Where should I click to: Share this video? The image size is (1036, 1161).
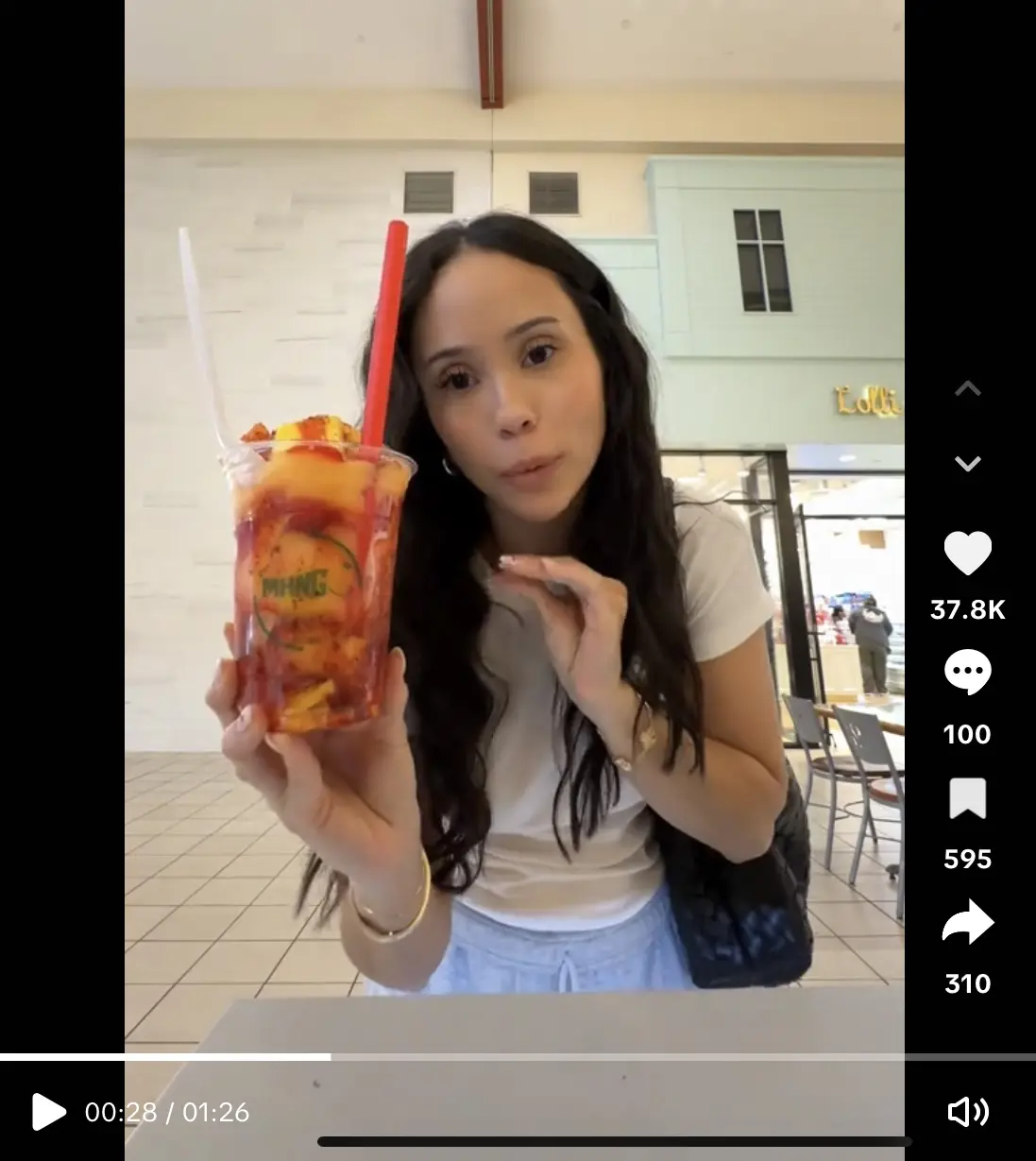(x=967, y=923)
